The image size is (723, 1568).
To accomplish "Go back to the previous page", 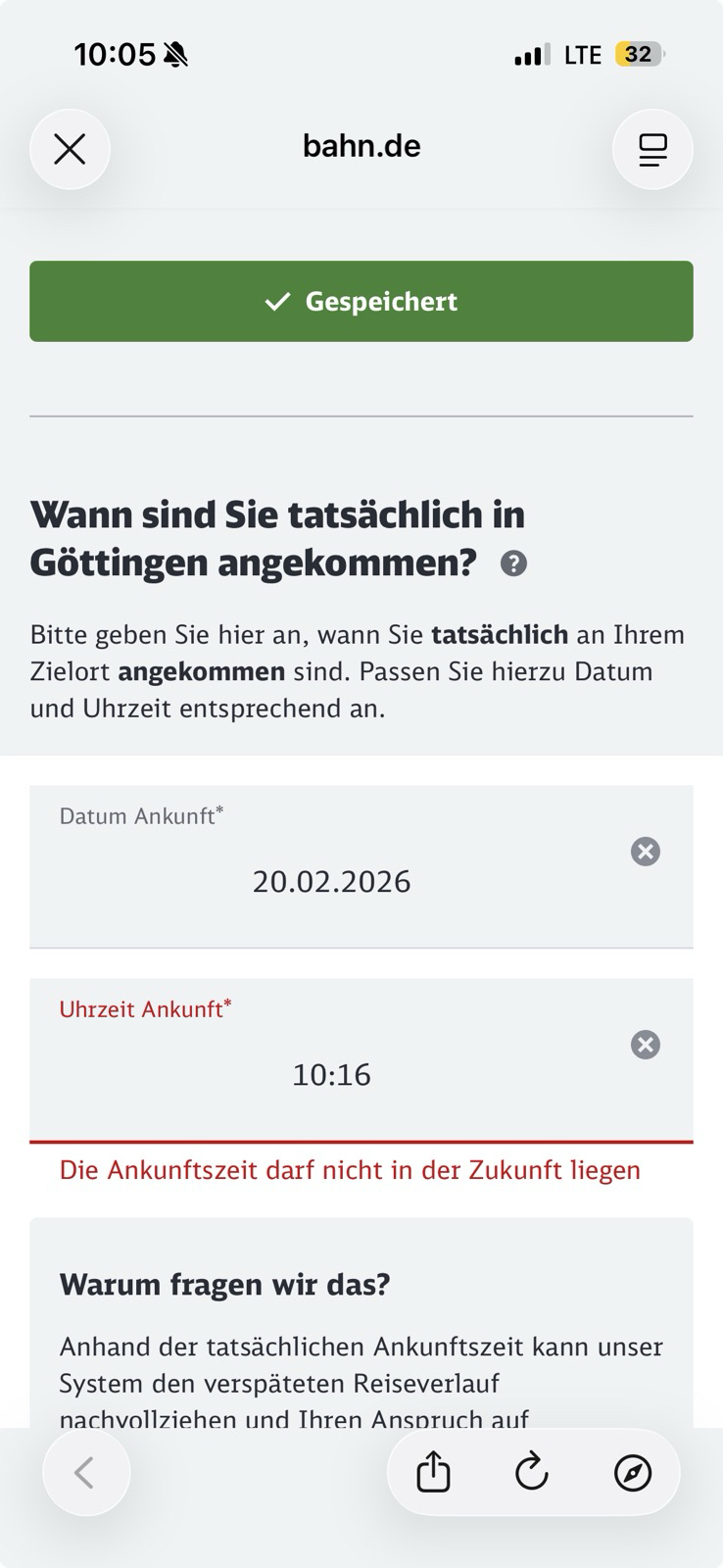I will coord(86,1472).
